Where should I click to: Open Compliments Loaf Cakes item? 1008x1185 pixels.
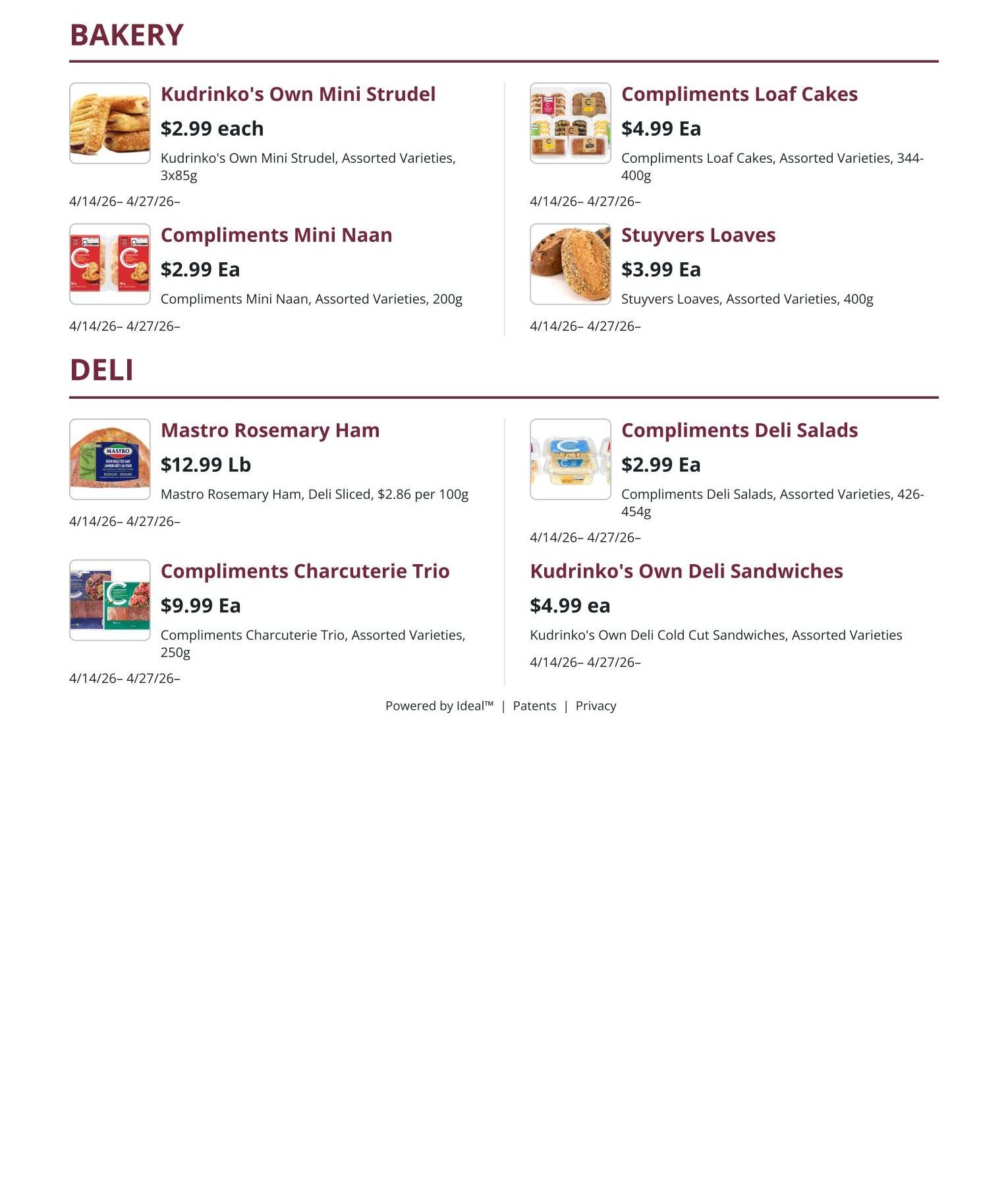tap(739, 94)
